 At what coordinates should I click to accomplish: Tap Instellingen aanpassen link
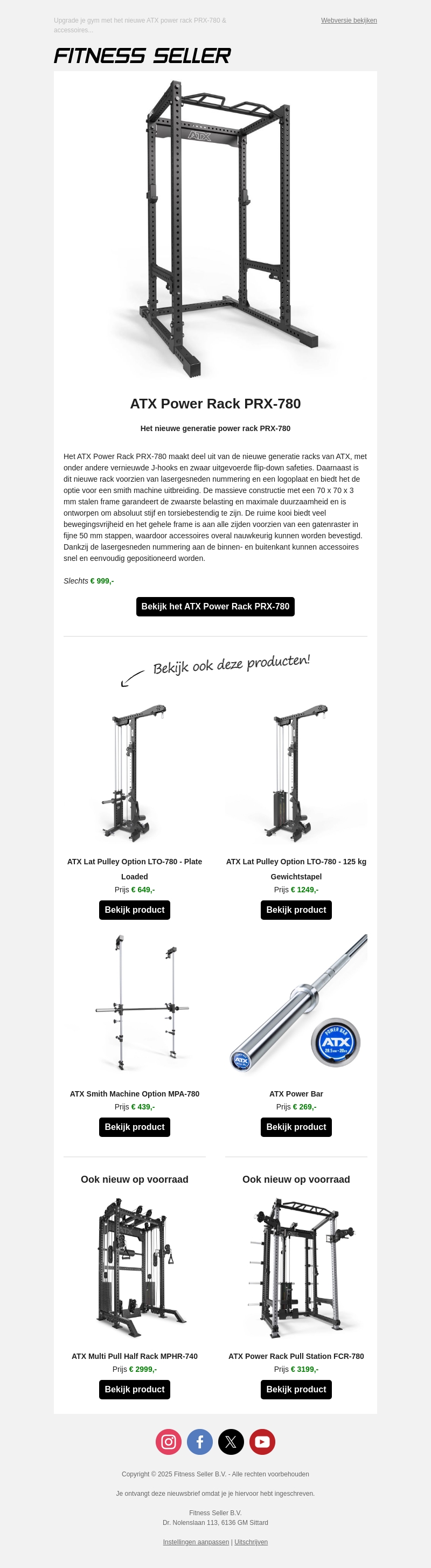point(196,1542)
